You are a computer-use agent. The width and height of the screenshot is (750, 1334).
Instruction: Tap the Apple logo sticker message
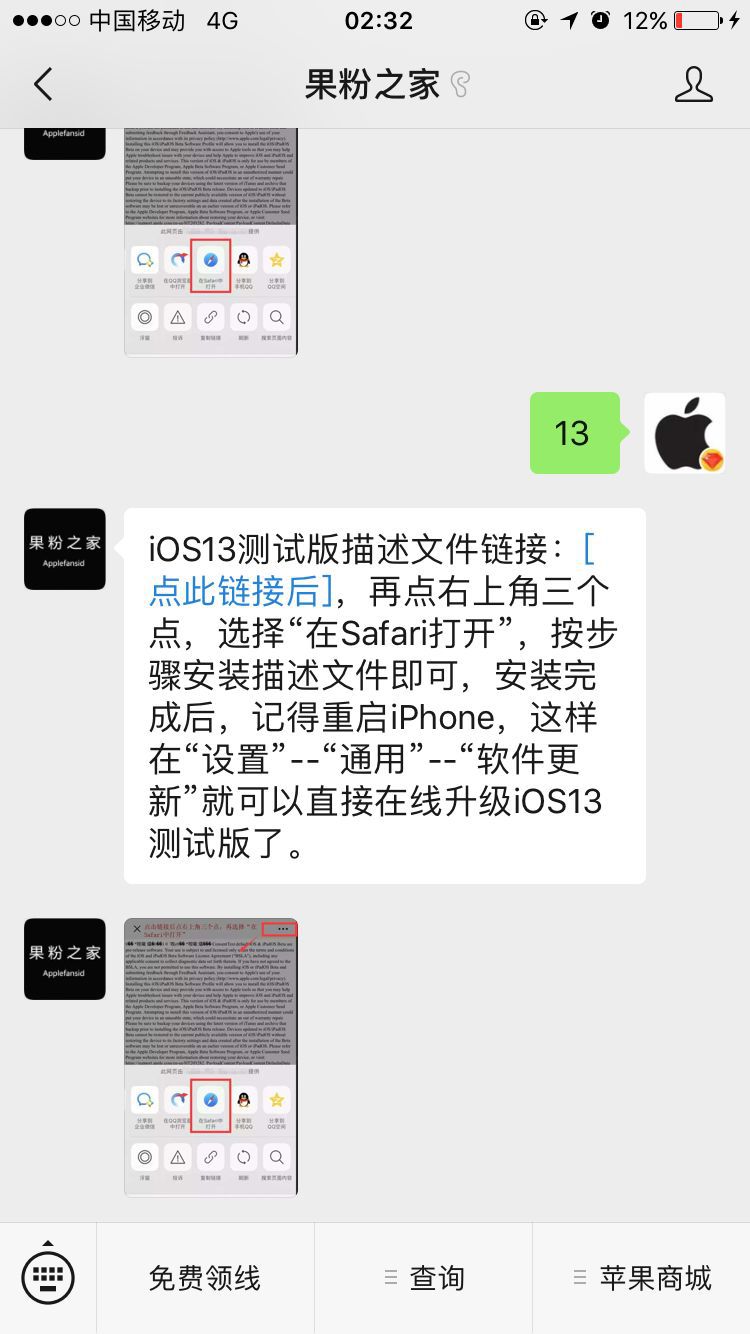[684, 433]
